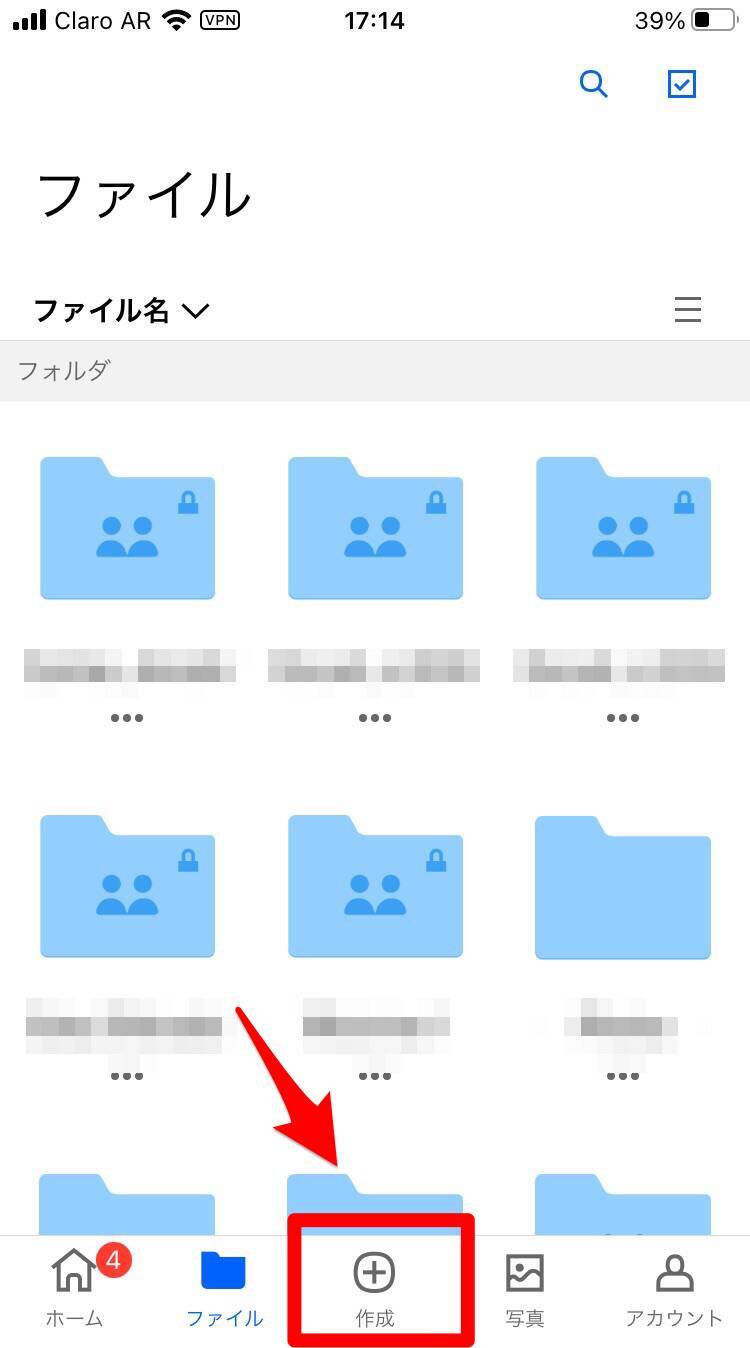Open the アカウント tab
The height and width of the screenshot is (1348, 750).
pos(674,1286)
